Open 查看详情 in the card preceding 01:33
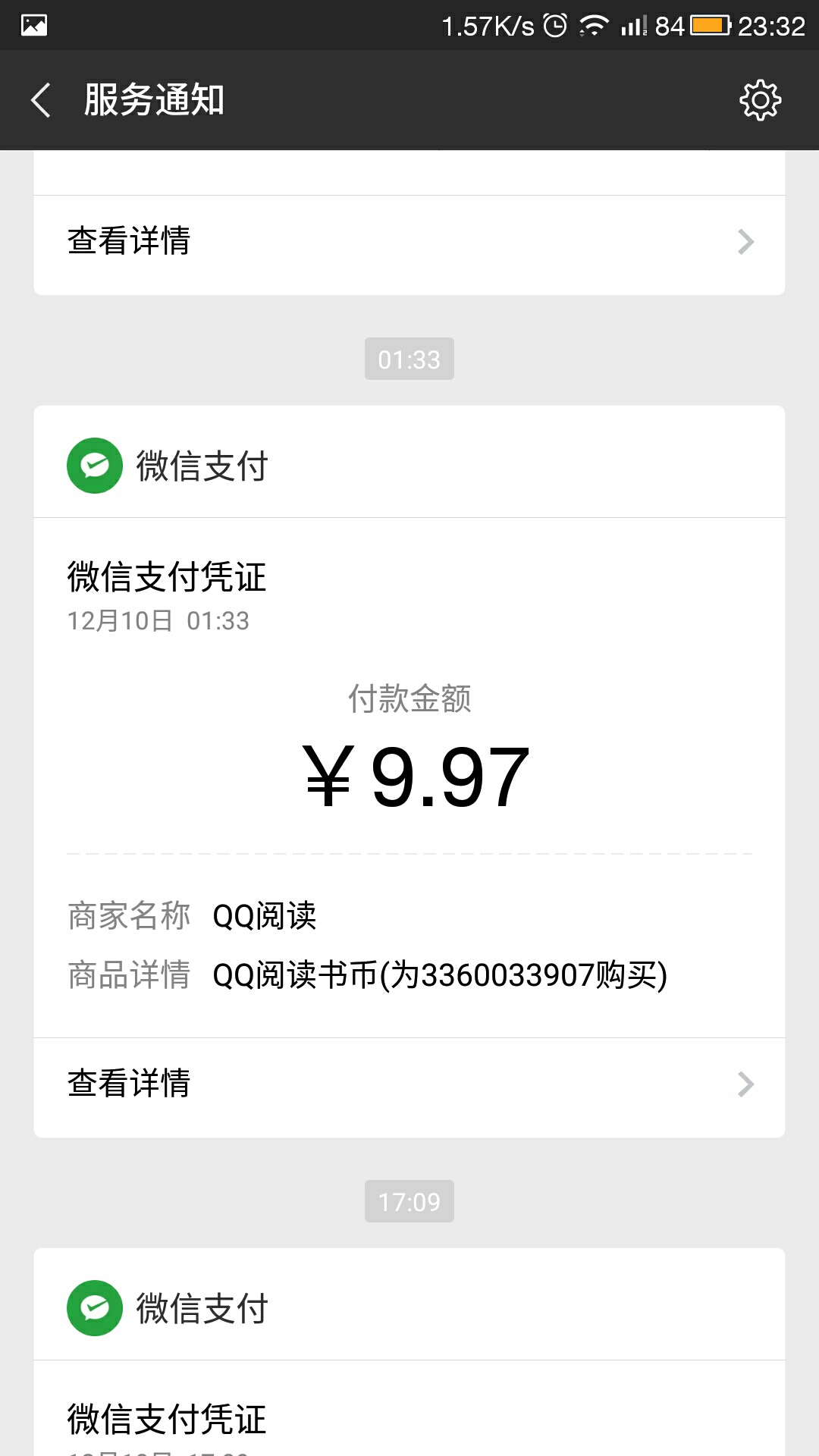This screenshot has height=1456, width=819. 409,243
